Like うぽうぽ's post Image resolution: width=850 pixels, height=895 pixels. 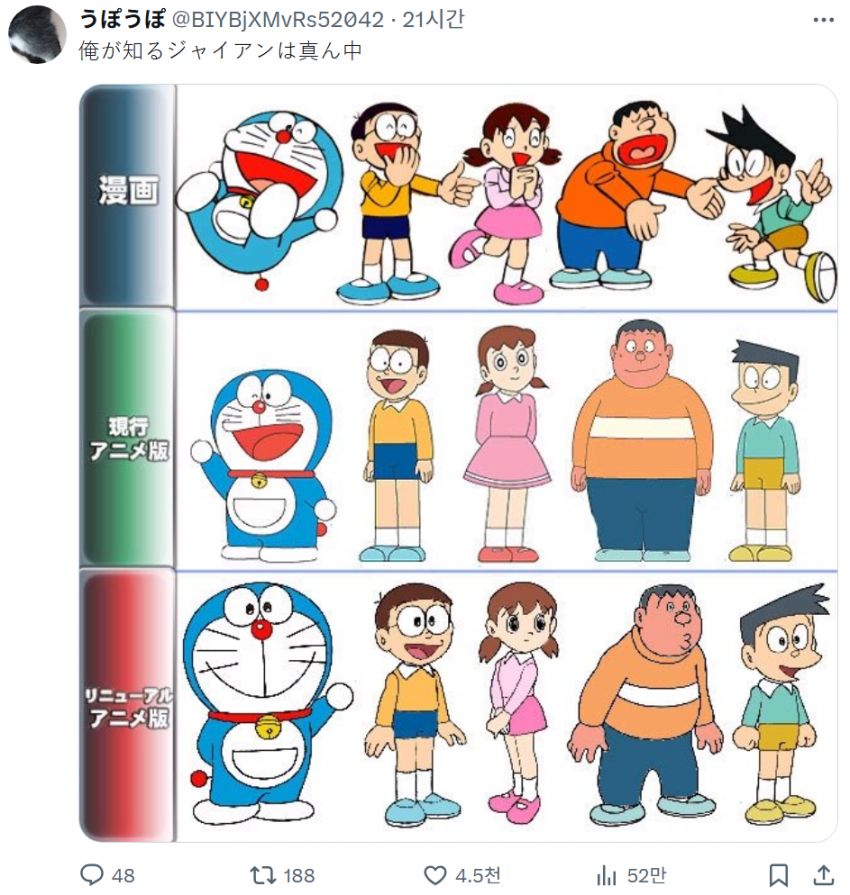pos(435,875)
